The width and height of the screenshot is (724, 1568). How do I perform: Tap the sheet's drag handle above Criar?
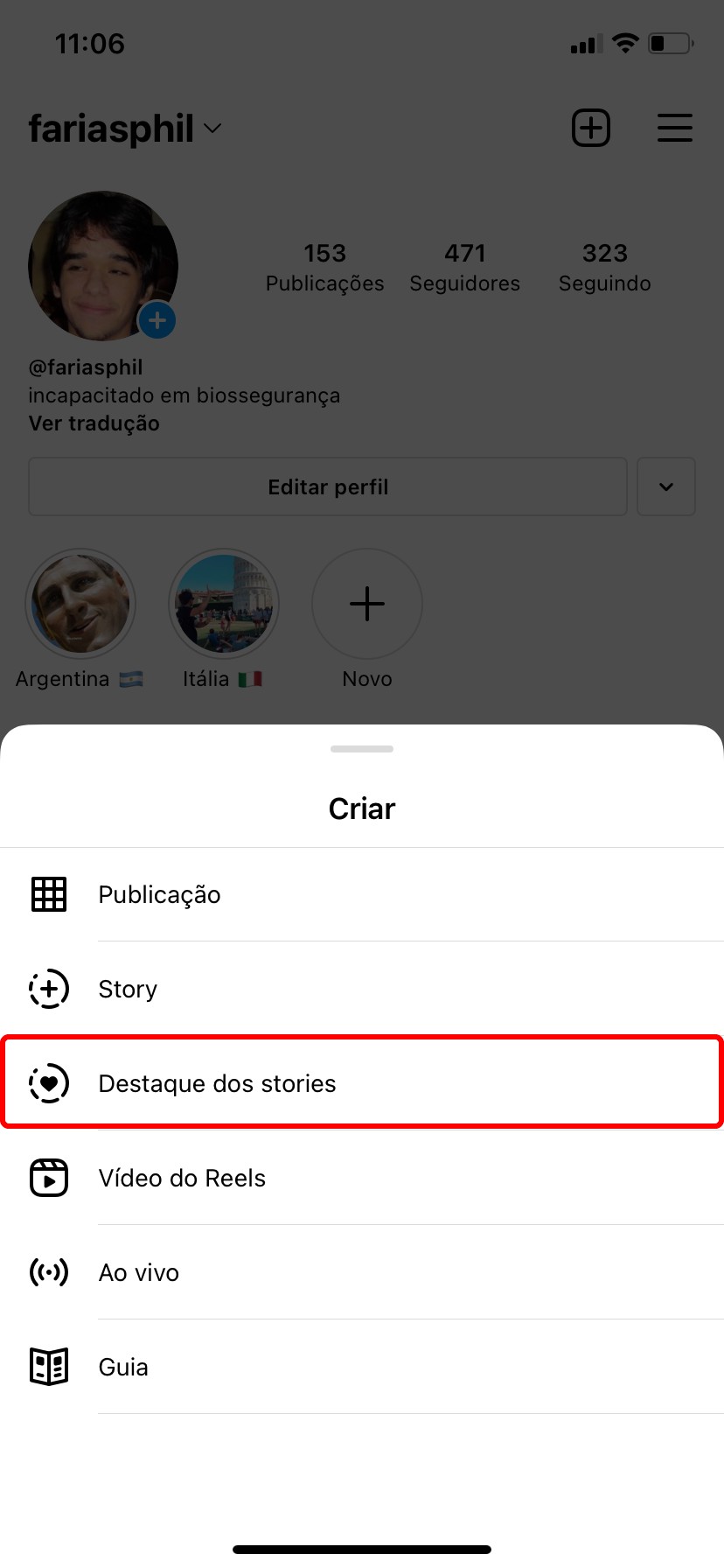point(362,749)
